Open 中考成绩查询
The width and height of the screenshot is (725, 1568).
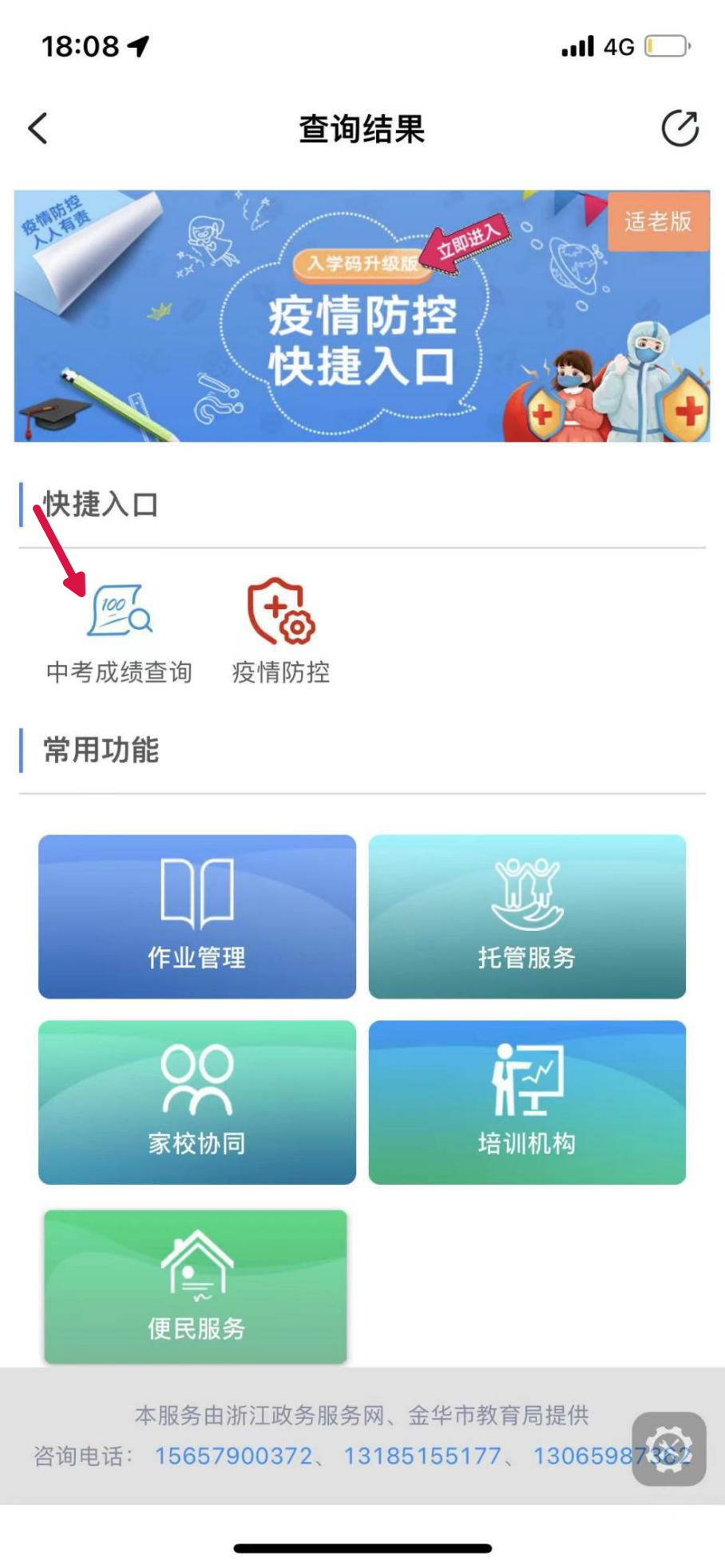click(119, 632)
